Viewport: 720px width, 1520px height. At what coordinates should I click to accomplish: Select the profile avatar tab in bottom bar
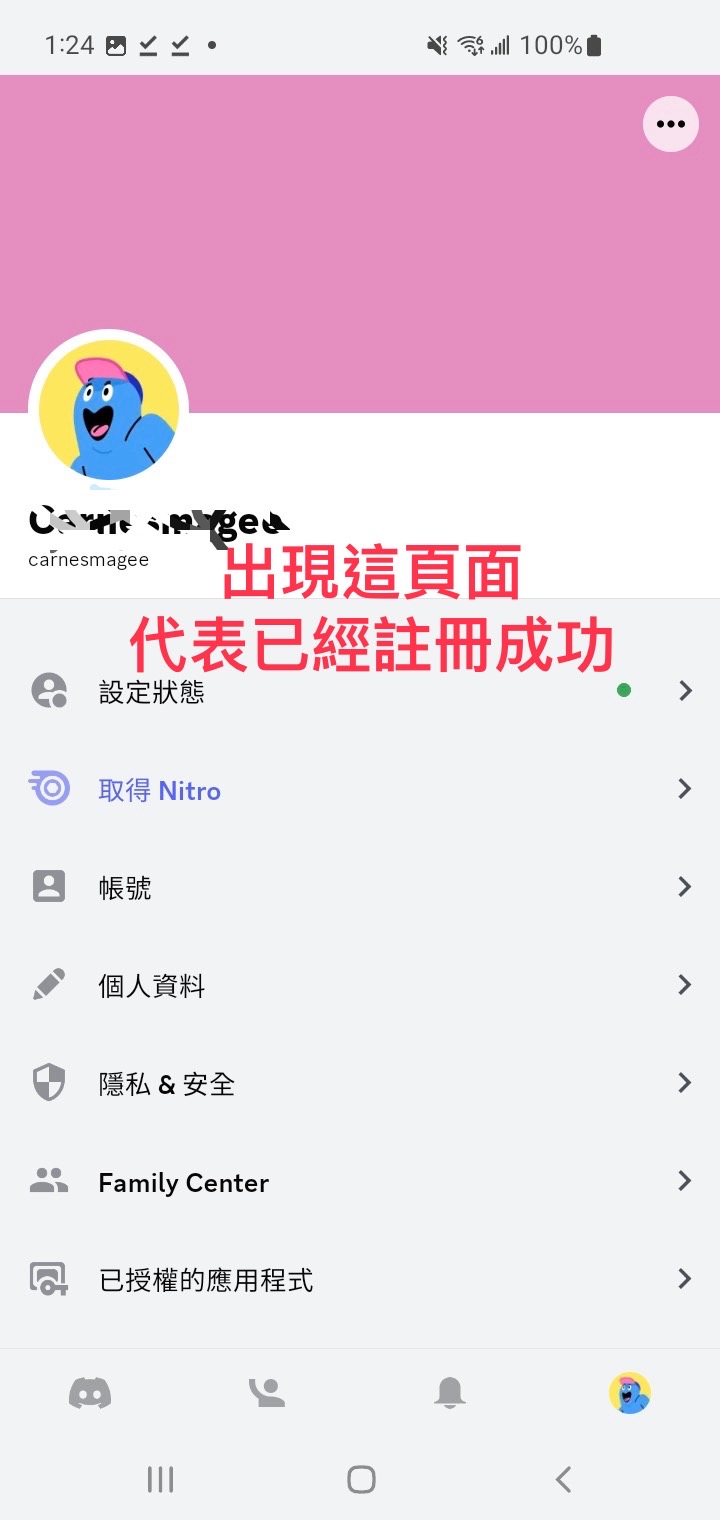(x=630, y=1393)
